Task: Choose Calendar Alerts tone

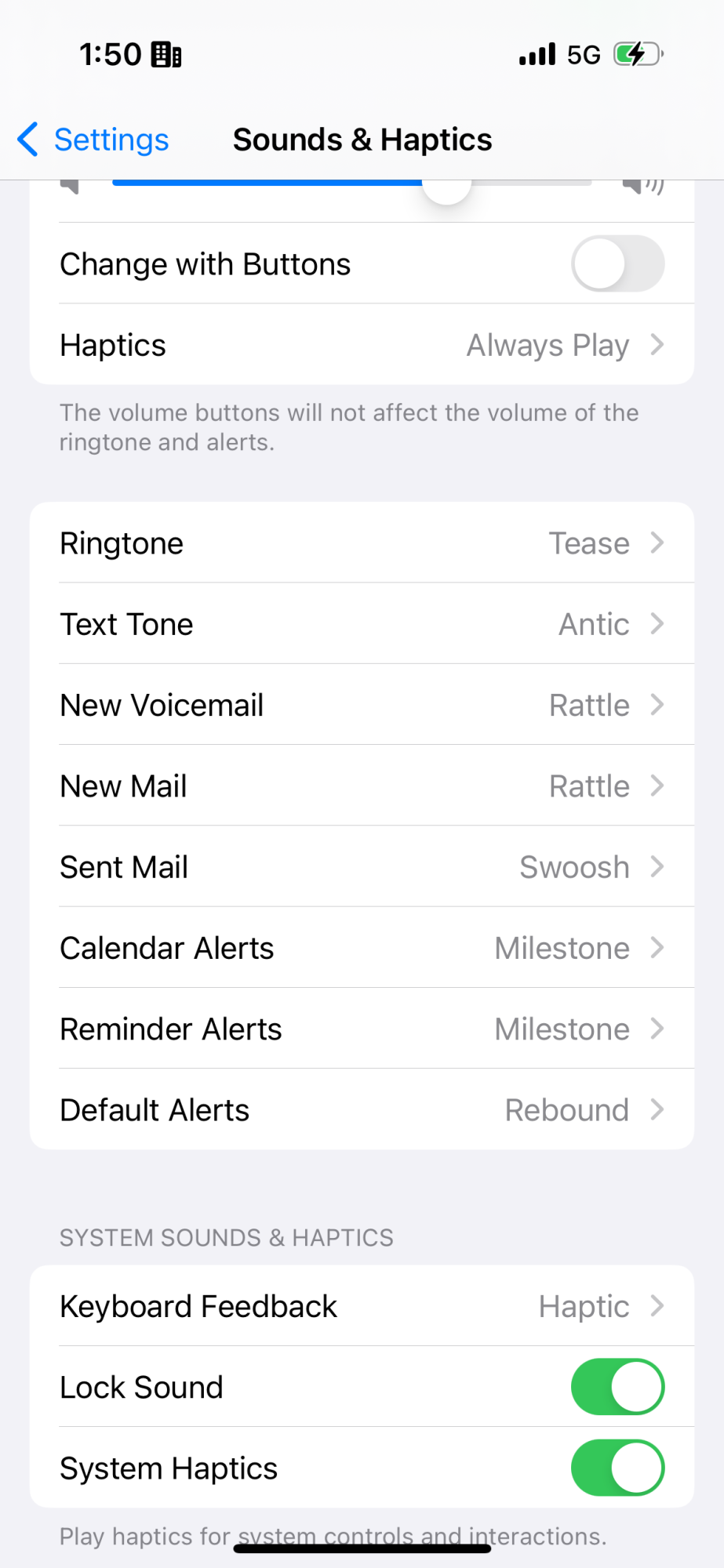Action: click(x=362, y=948)
